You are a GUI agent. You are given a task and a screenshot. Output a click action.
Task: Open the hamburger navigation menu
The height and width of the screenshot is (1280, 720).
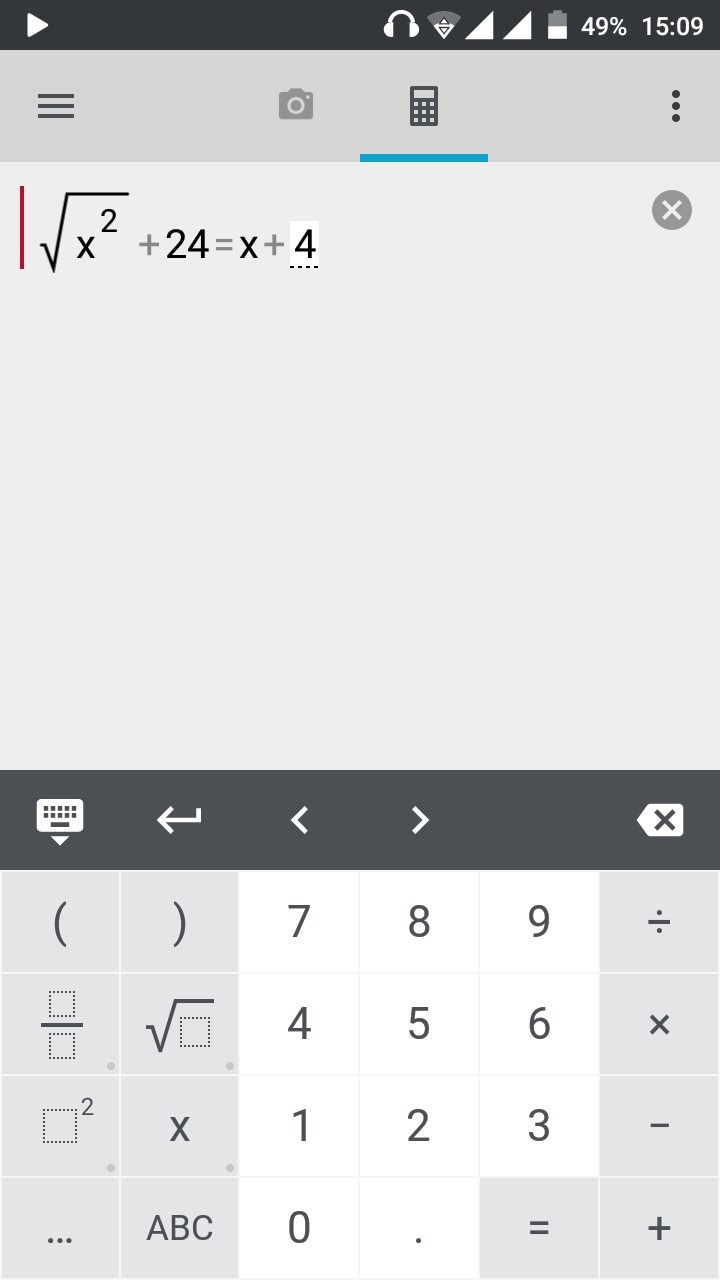tap(56, 106)
